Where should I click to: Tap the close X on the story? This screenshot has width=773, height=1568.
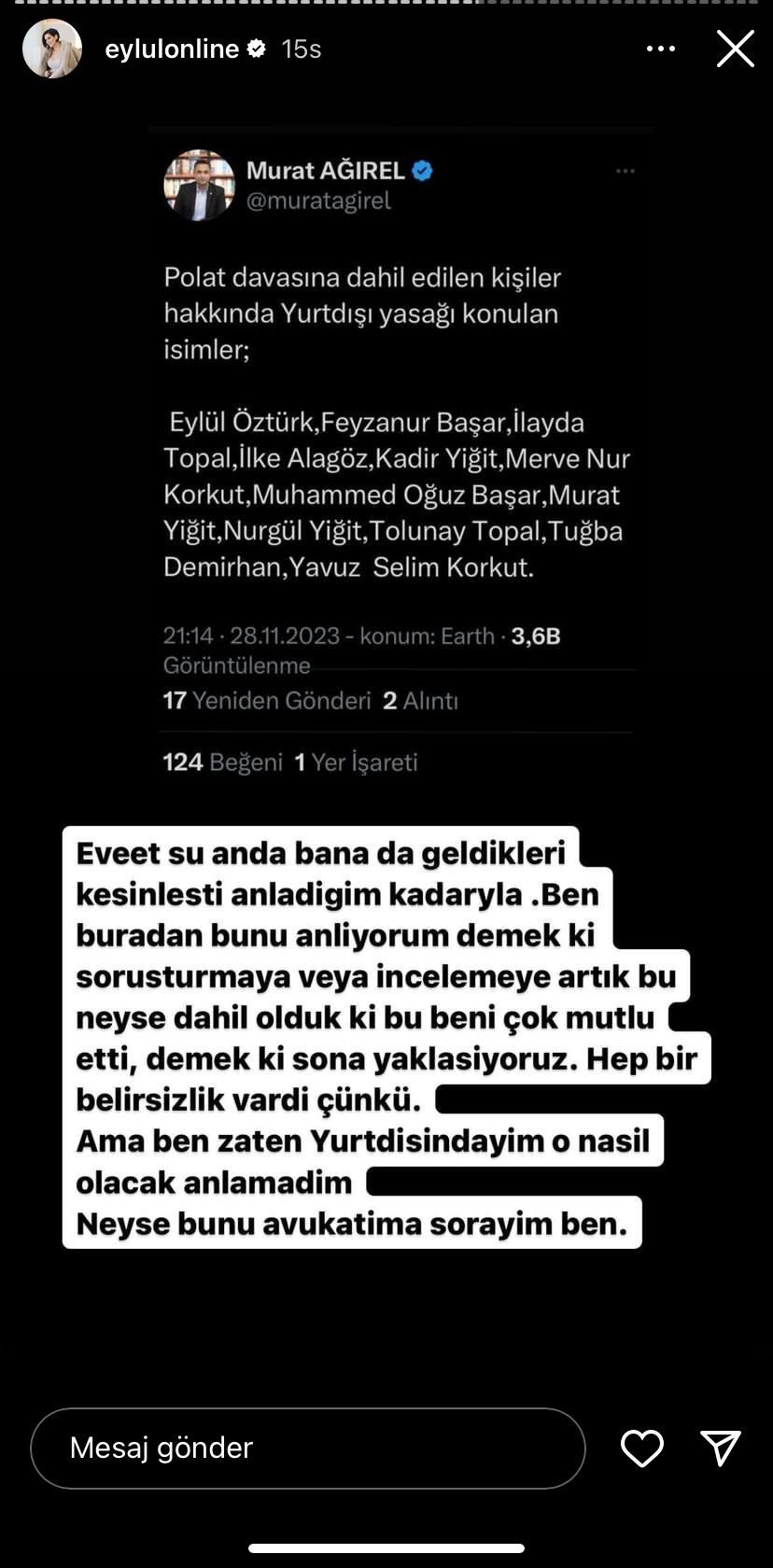point(736,49)
